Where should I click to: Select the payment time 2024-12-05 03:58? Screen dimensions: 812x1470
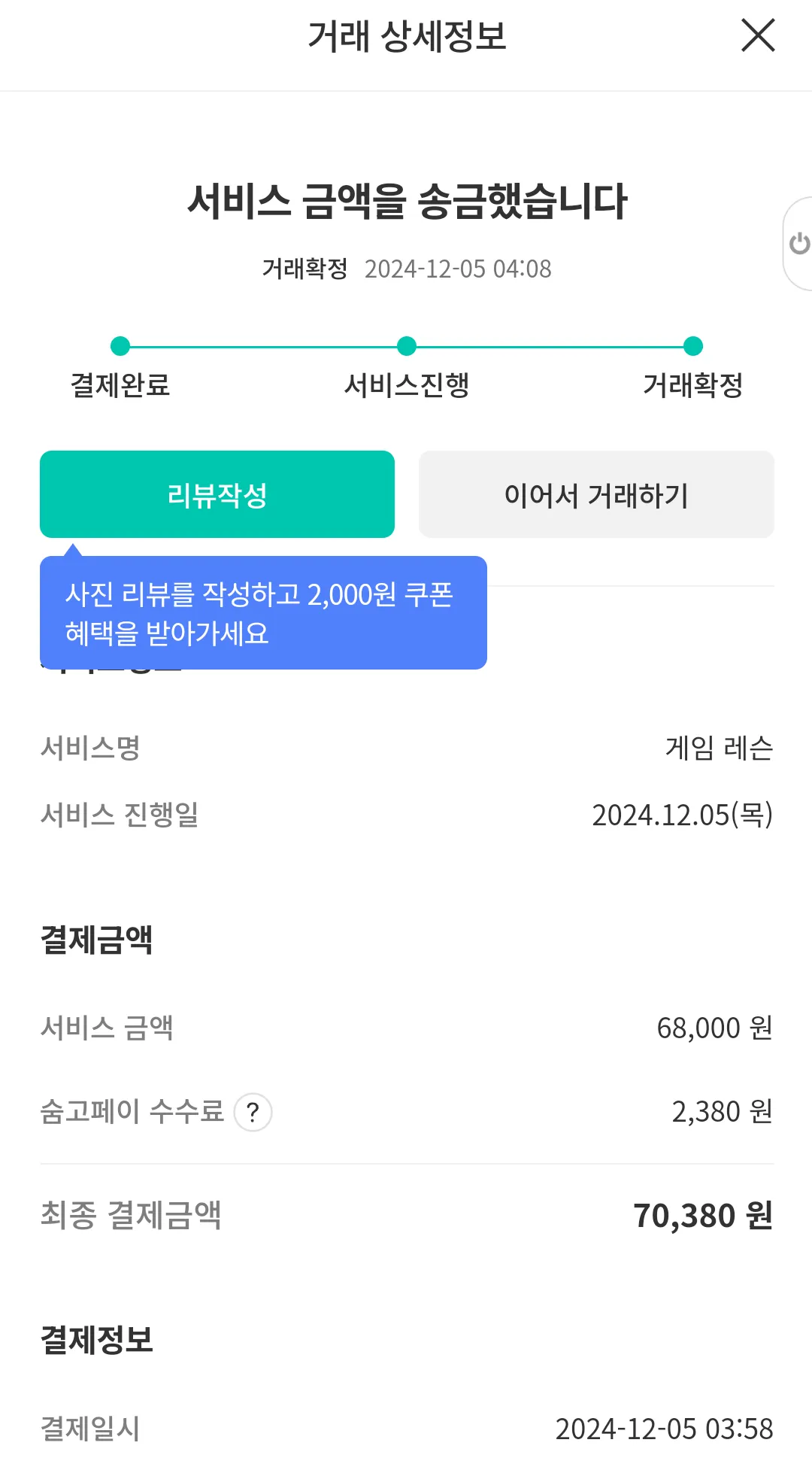click(666, 1428)
